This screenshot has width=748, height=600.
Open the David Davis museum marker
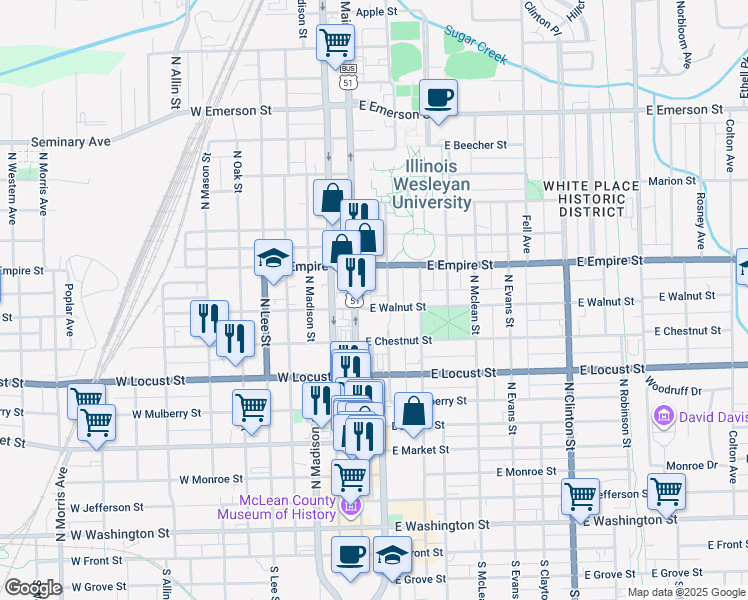(663, 416)
